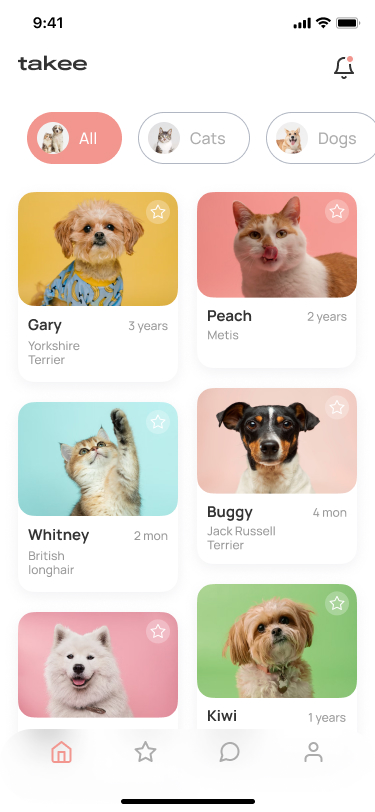
Task: Filter the list by Cats
Action: point(194,138)
